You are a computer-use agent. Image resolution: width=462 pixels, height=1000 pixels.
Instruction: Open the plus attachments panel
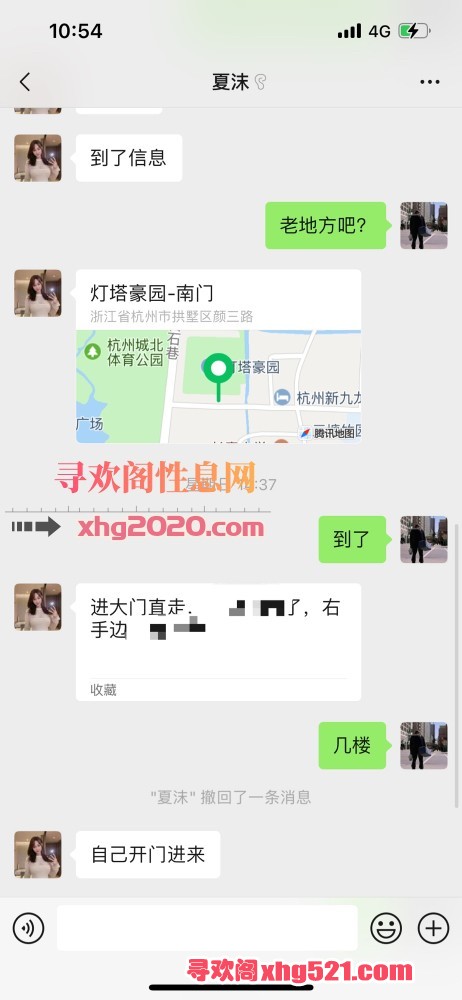click(433, 928)
